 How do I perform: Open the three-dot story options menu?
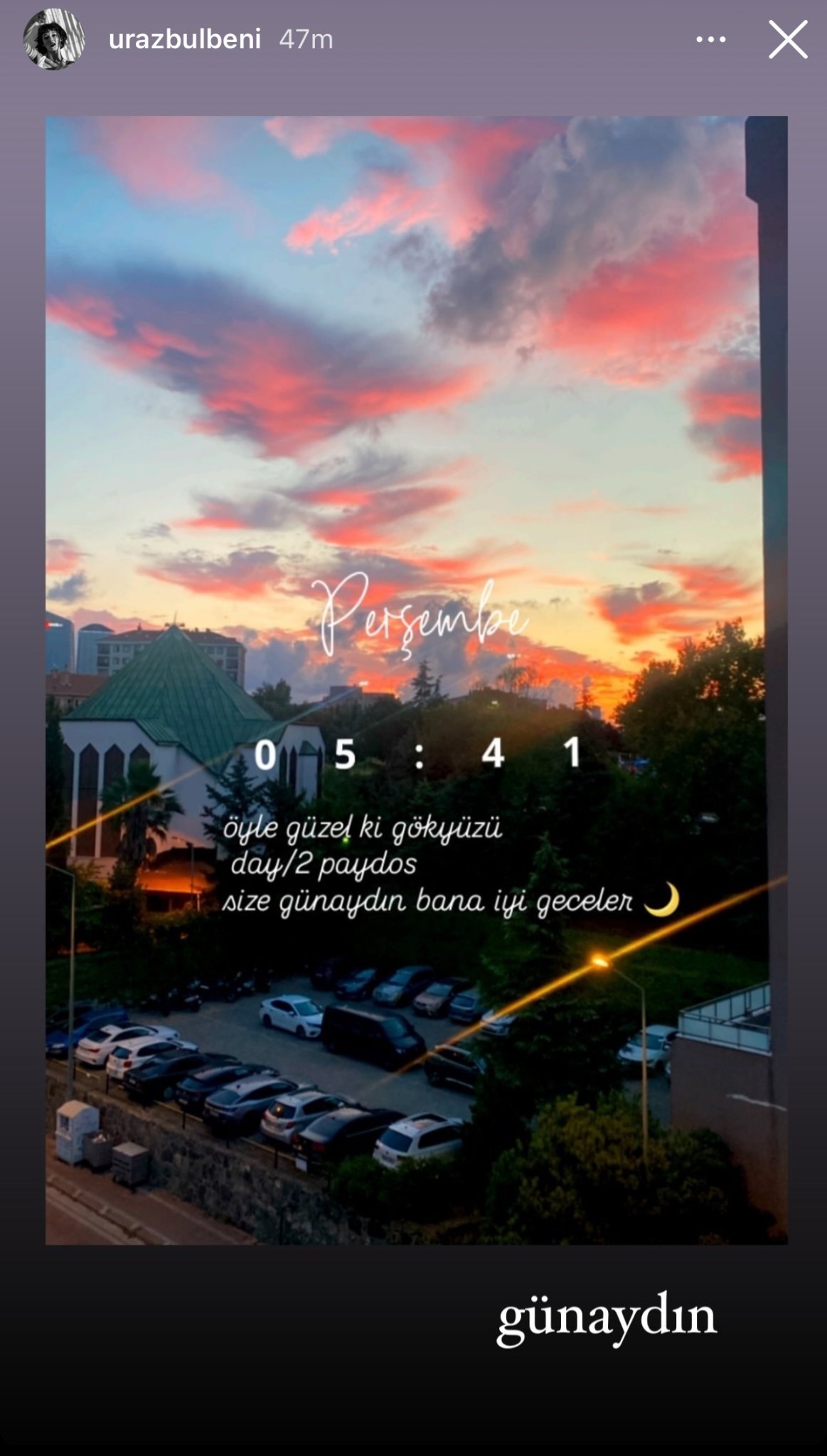[x=710, y=40]
